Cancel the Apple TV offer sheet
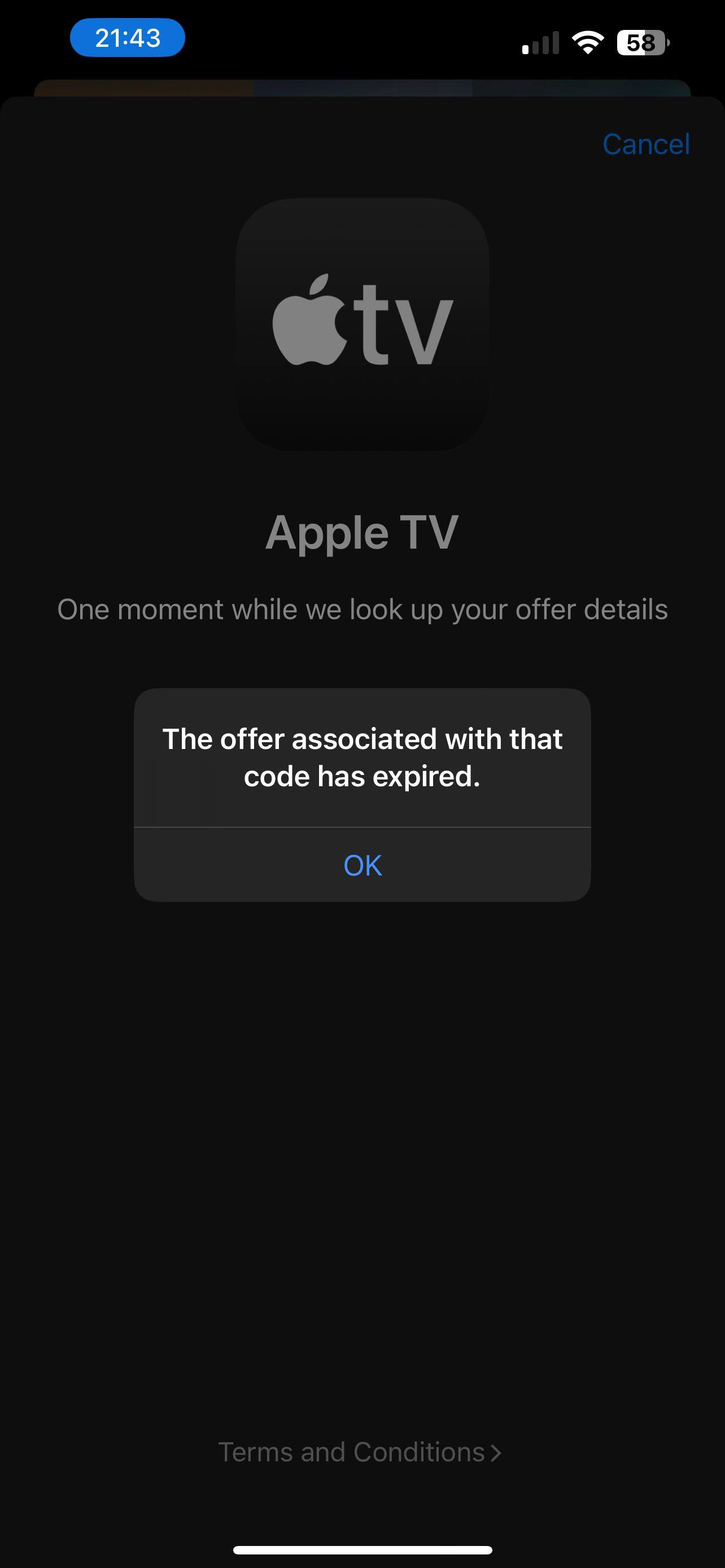Screen dimensions: 725x1568 [645, 144]
